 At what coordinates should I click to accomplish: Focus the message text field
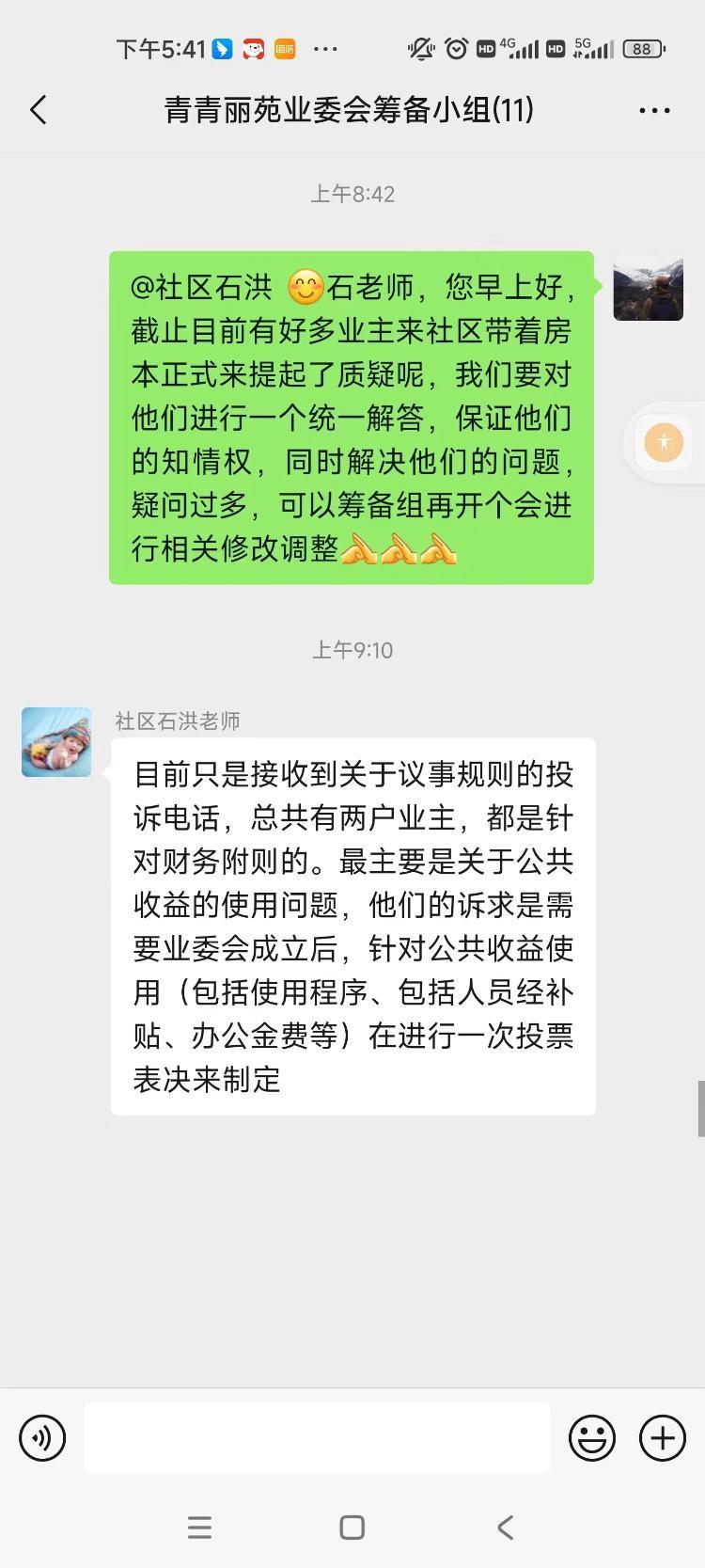(317, 1437)
